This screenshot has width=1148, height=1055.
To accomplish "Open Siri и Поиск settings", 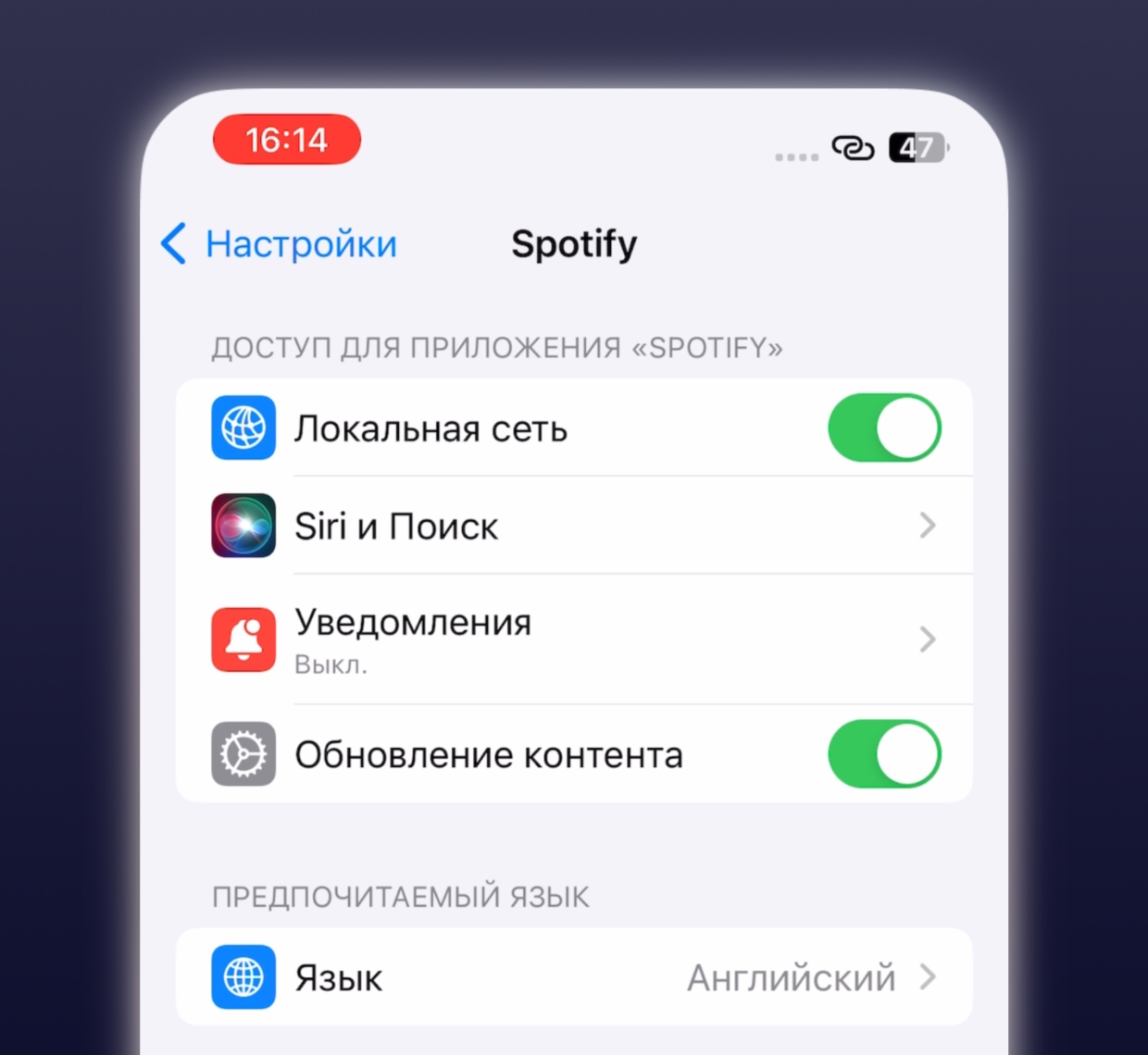I will pos(574,526).
